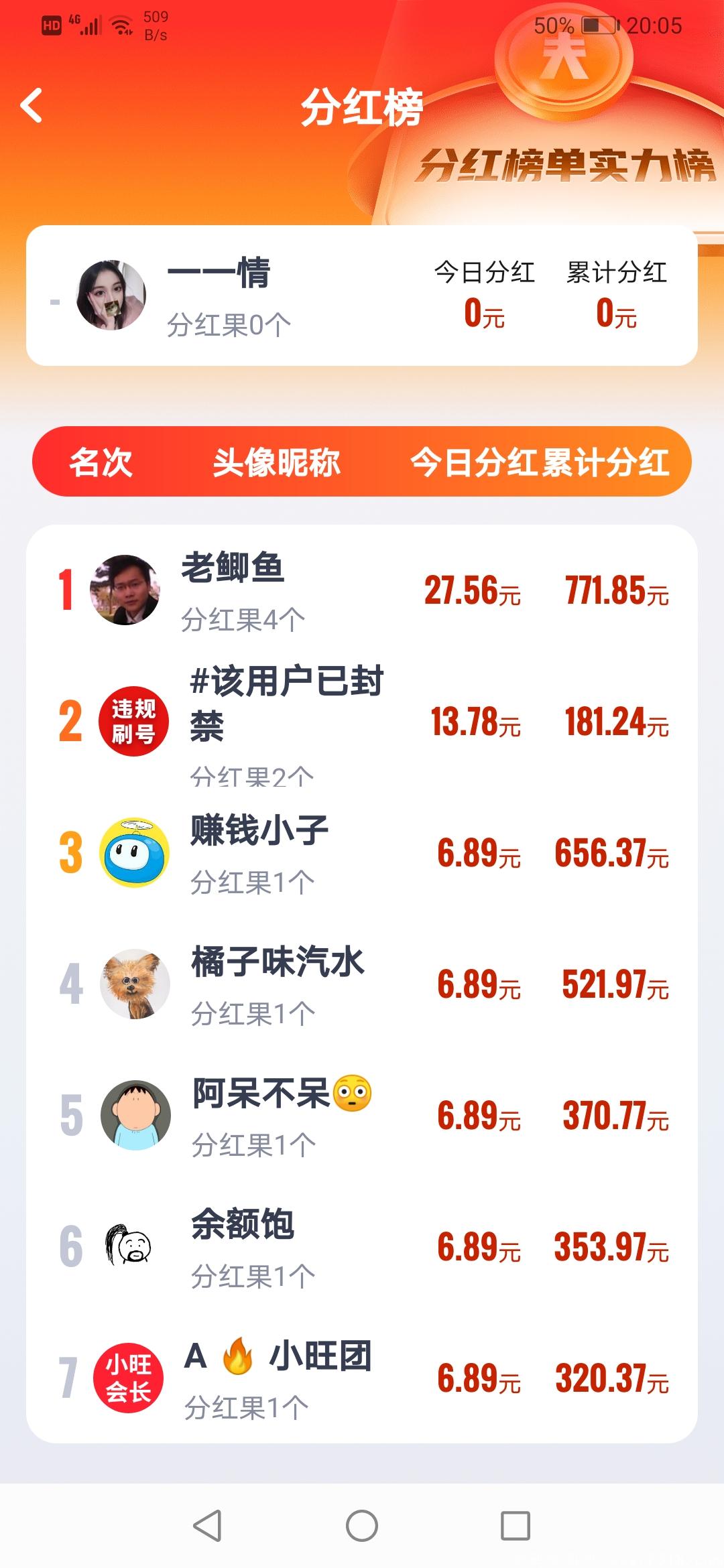
Task: Open 赚钱小子's leaderboard entry
Action: tap(362, 853)
